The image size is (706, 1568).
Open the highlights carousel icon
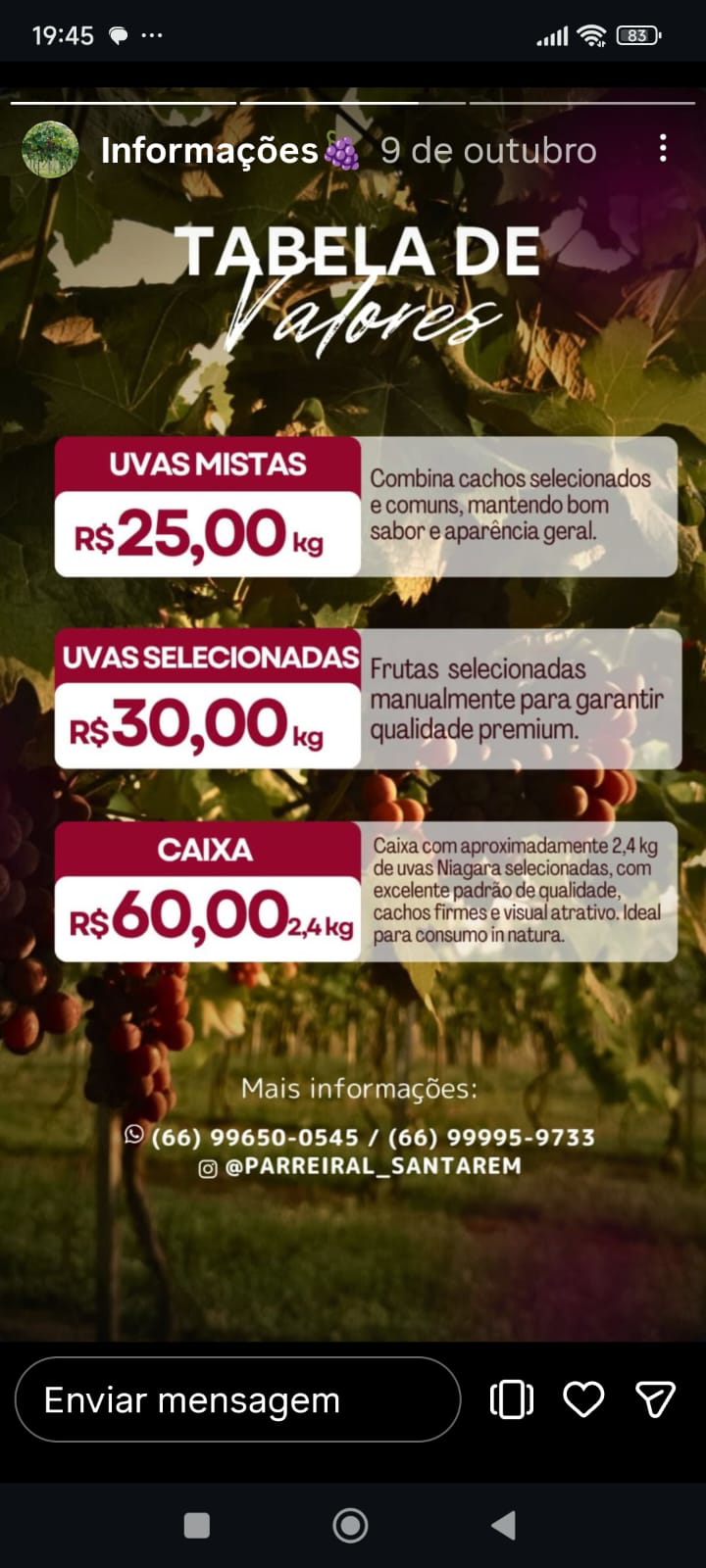(x=511, y=1399)
